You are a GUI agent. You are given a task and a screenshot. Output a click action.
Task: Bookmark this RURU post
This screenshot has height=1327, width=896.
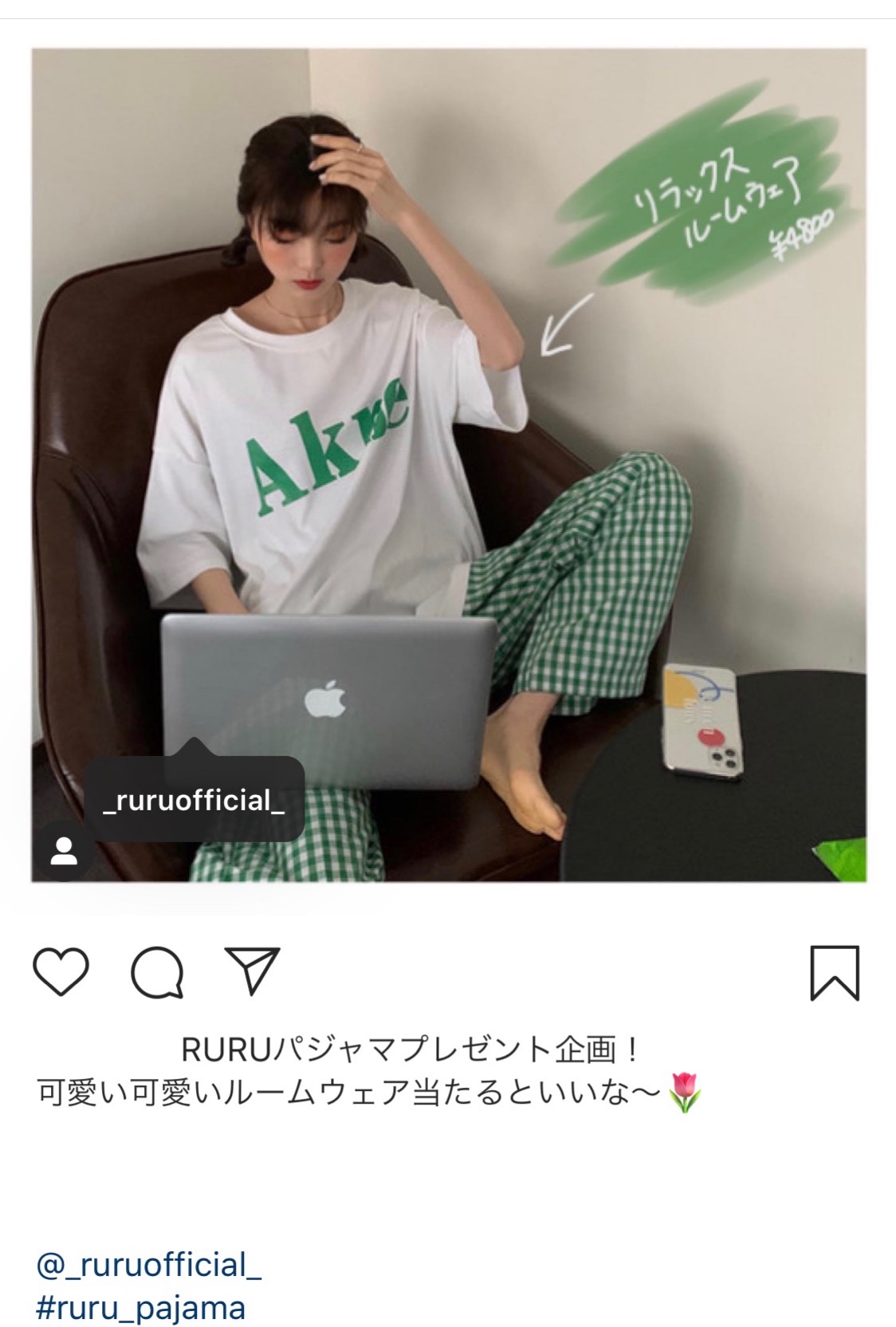pos(835,972)
